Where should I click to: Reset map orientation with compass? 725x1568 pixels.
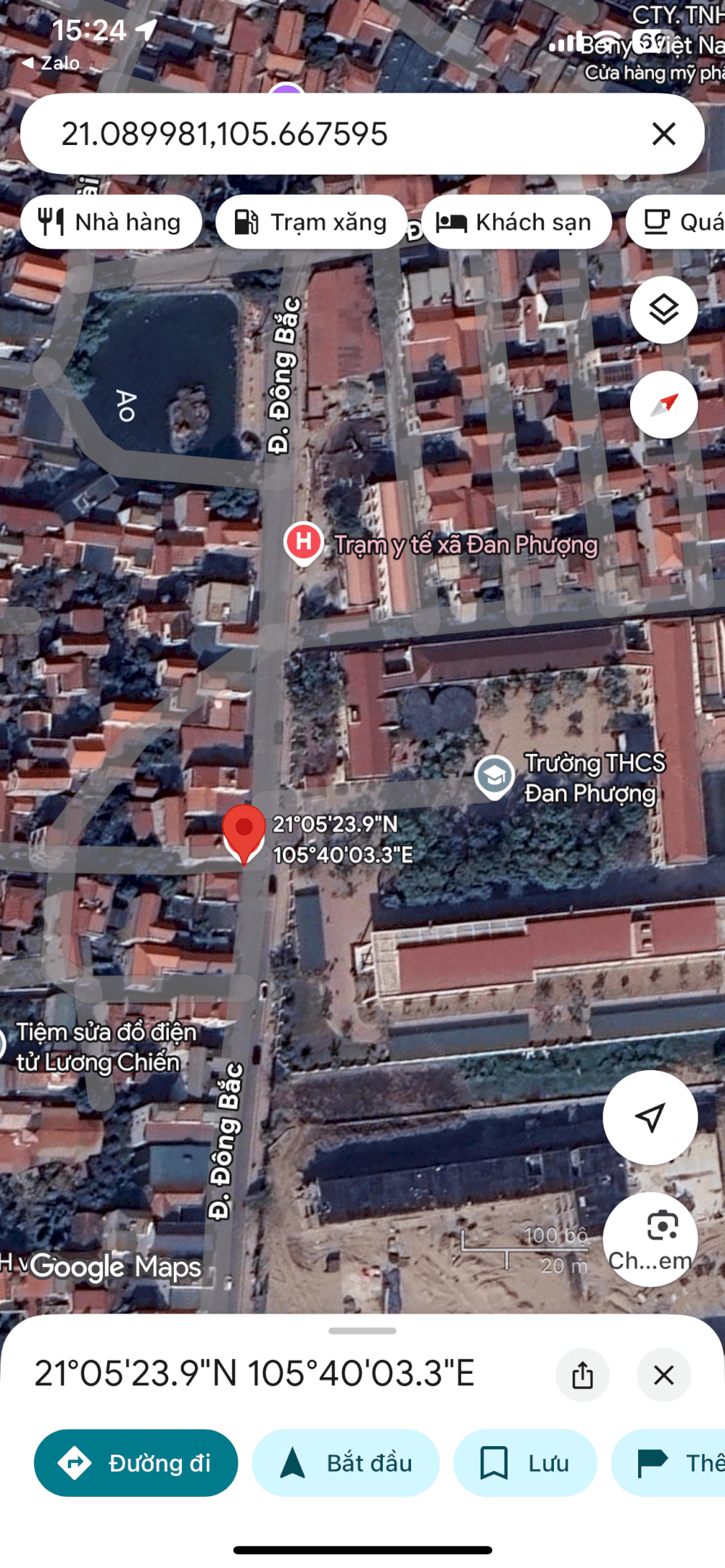[x=663, y=405]
